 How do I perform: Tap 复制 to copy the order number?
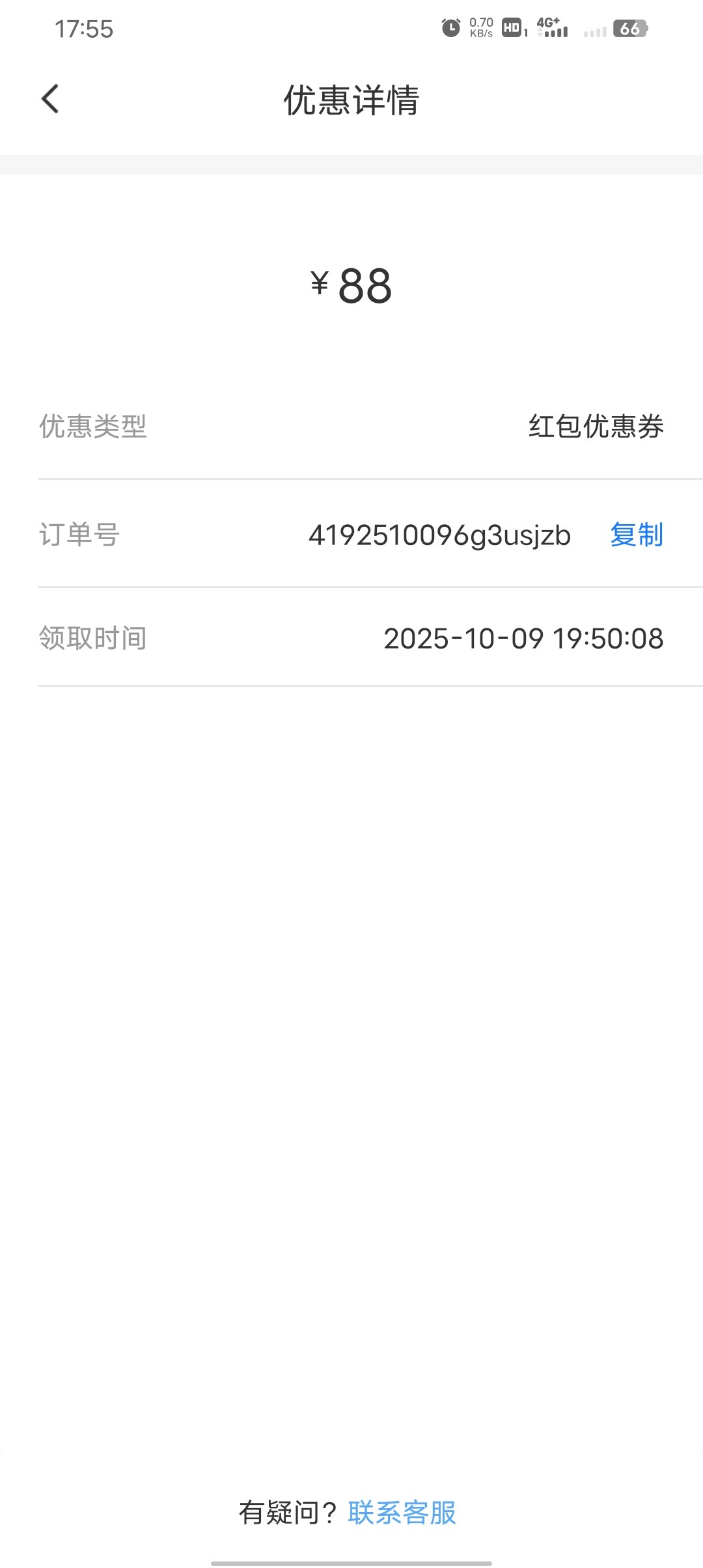[636, 535]
